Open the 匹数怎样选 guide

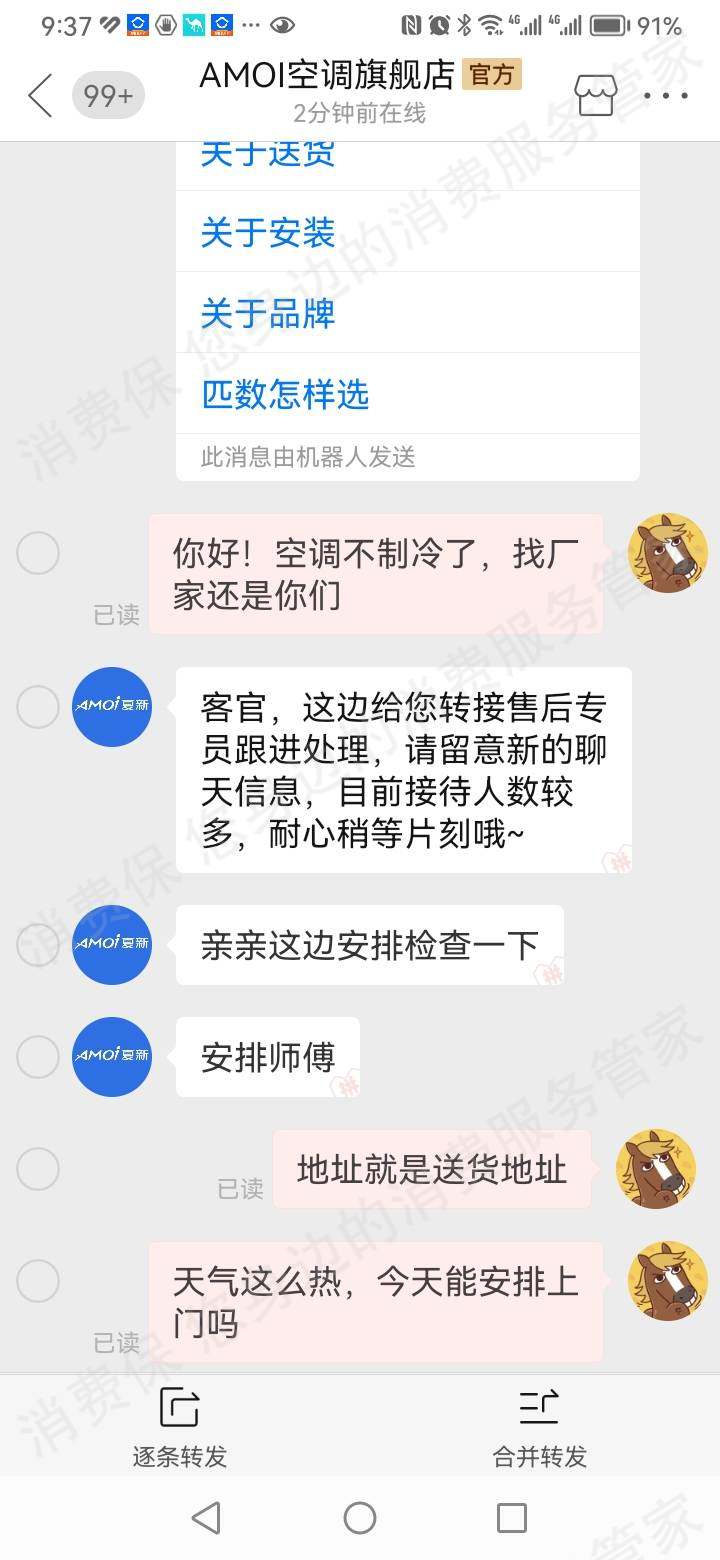(283, 393)
